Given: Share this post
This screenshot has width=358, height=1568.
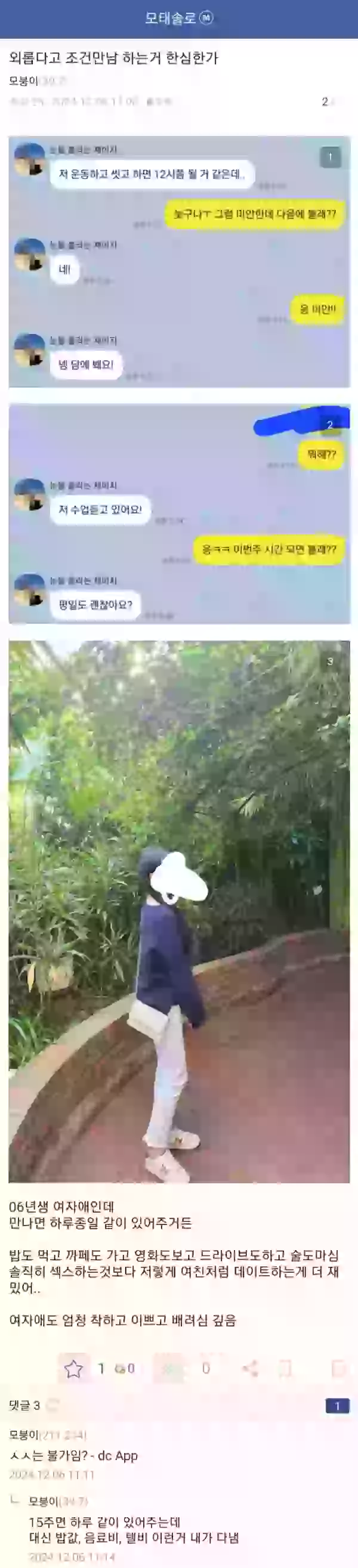Looking at the screenshot, I should [249, 1368].
